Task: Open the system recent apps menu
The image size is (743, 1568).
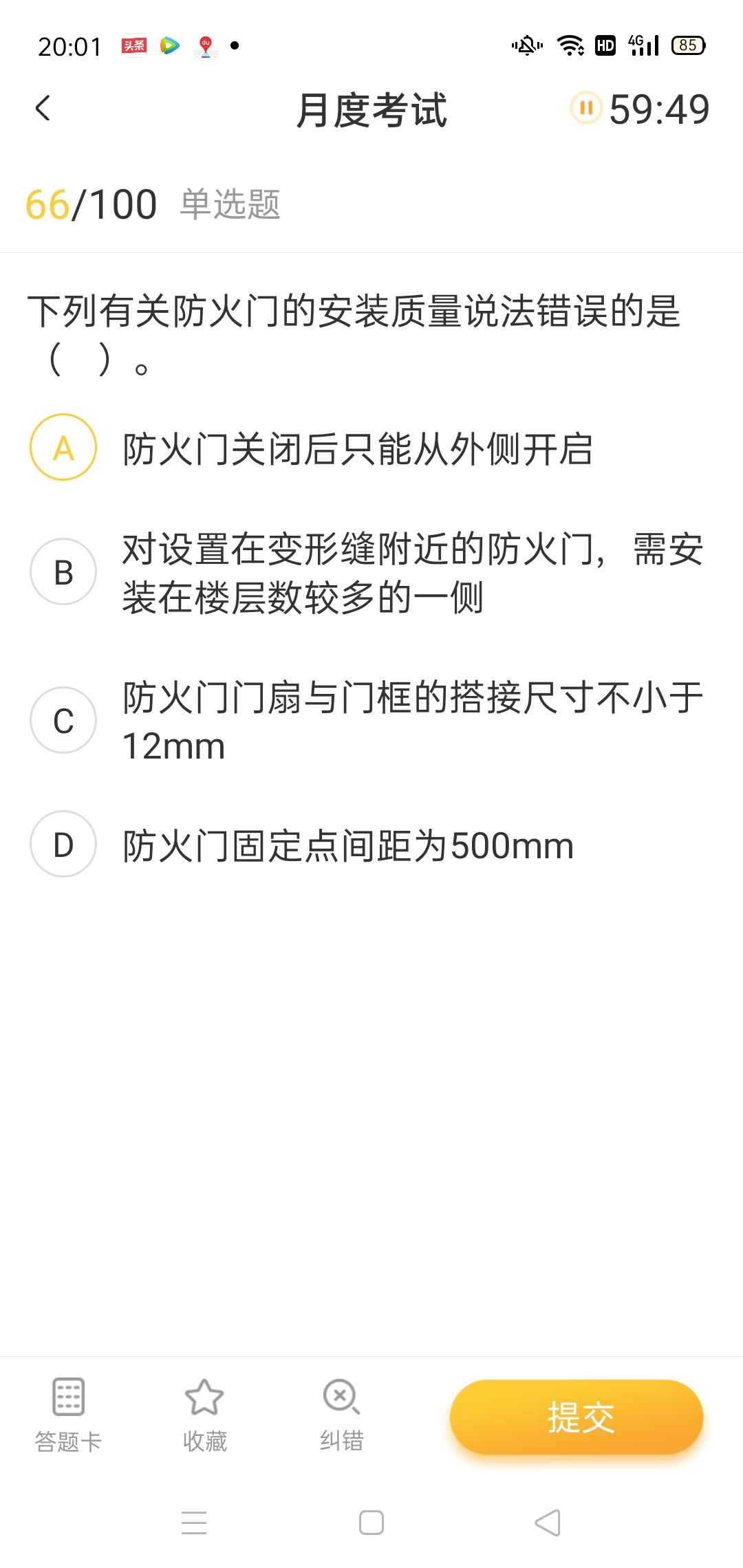Action: (194, 1523)
